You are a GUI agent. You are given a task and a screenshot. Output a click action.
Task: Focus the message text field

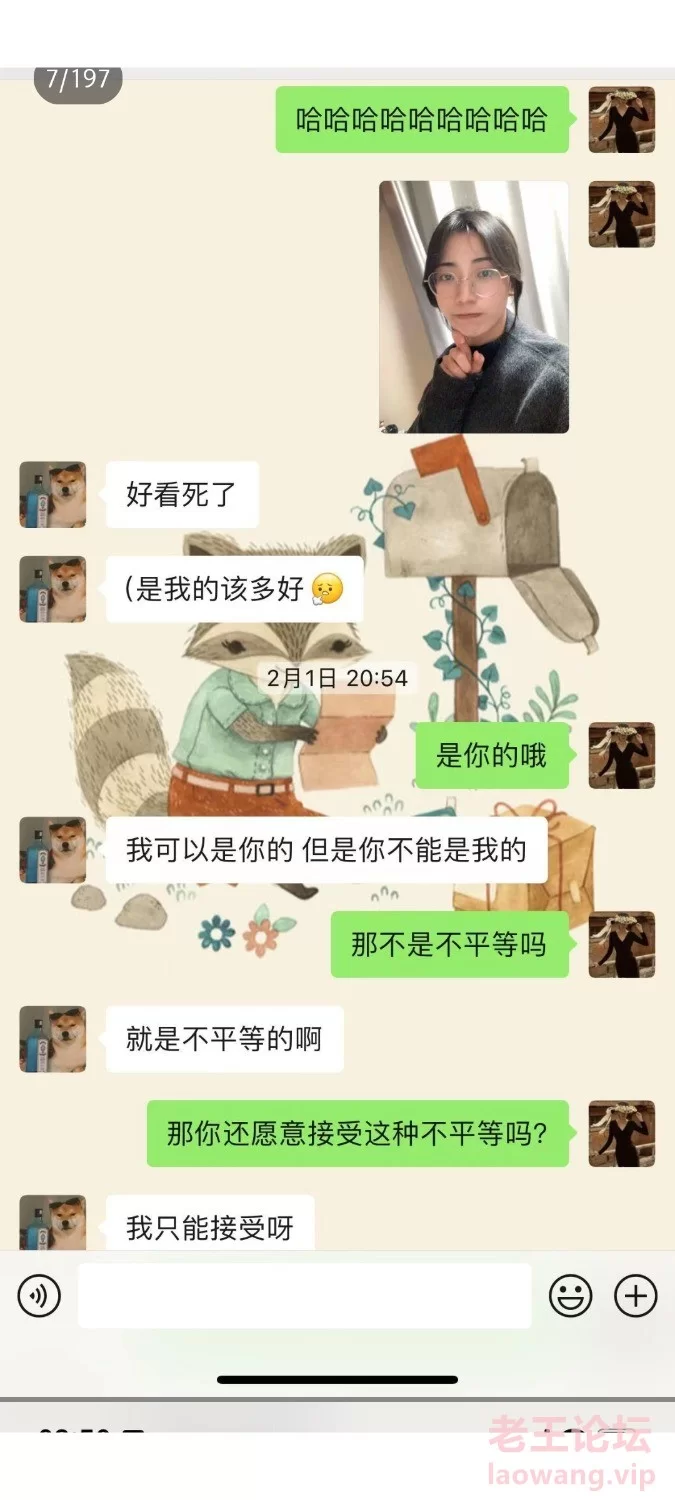(304, 1296)
